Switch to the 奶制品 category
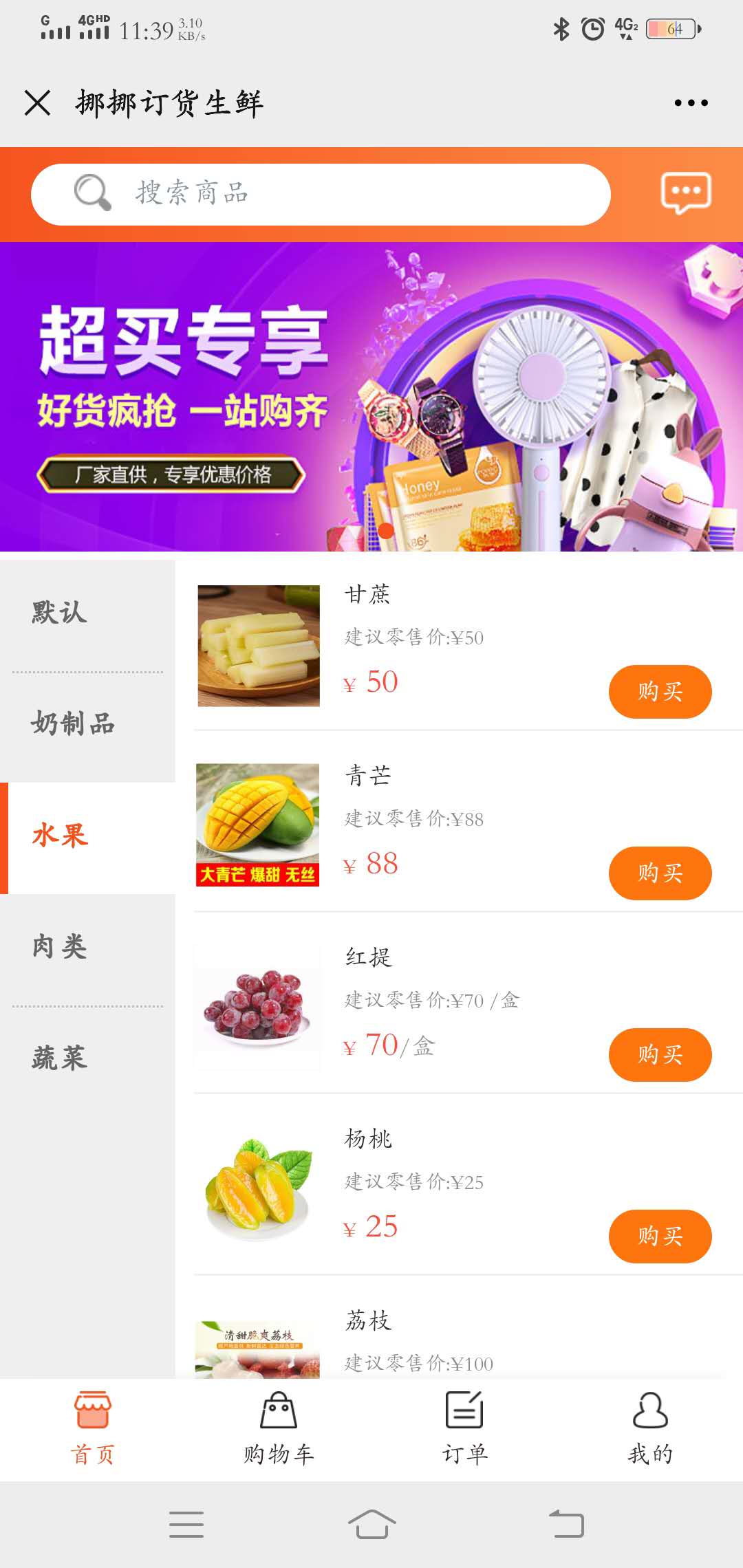Image resolution: width=743 pixels, height=1568 pixels. pyautogui.click(x=72, y=724)
